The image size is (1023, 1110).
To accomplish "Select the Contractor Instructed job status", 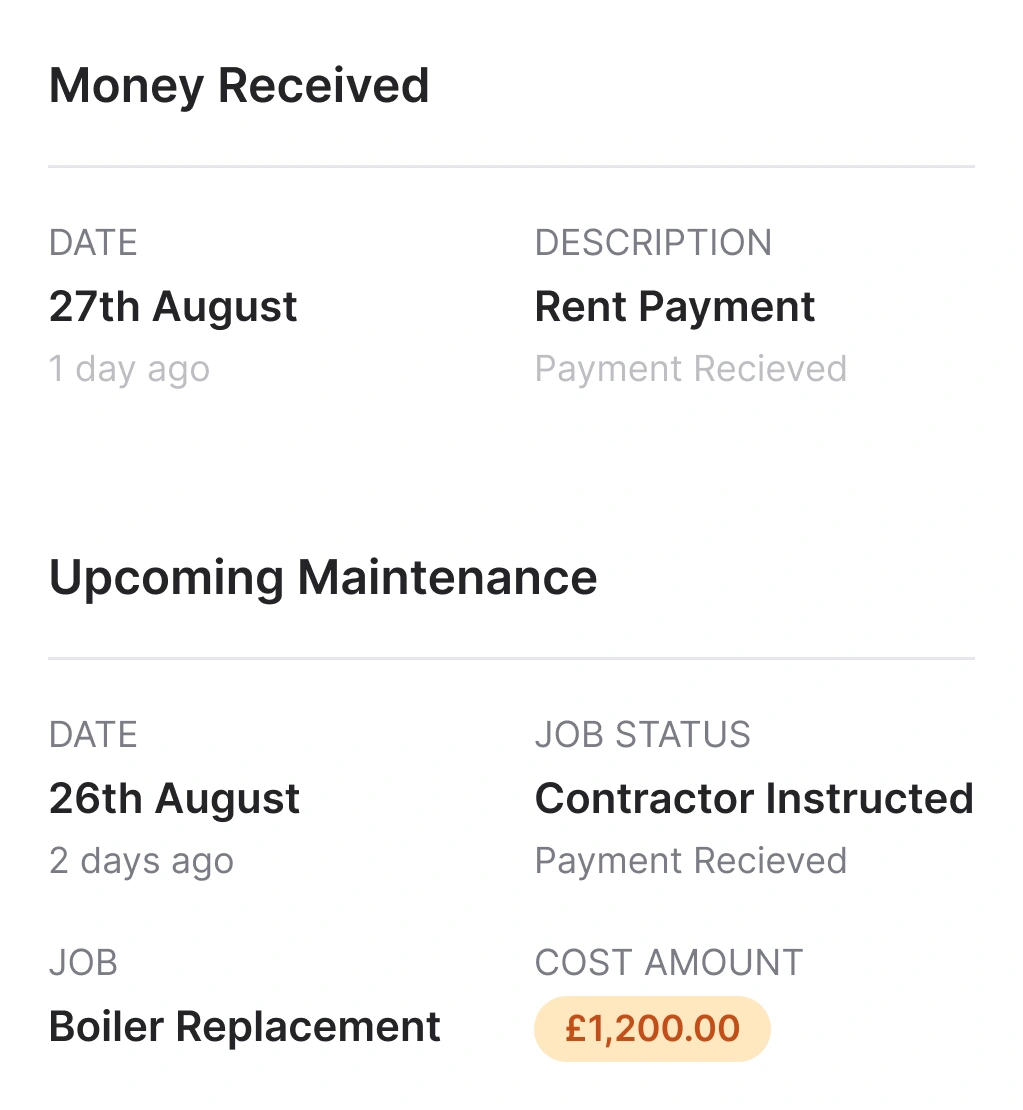I will pyautogui.click(x=754, y=798).
